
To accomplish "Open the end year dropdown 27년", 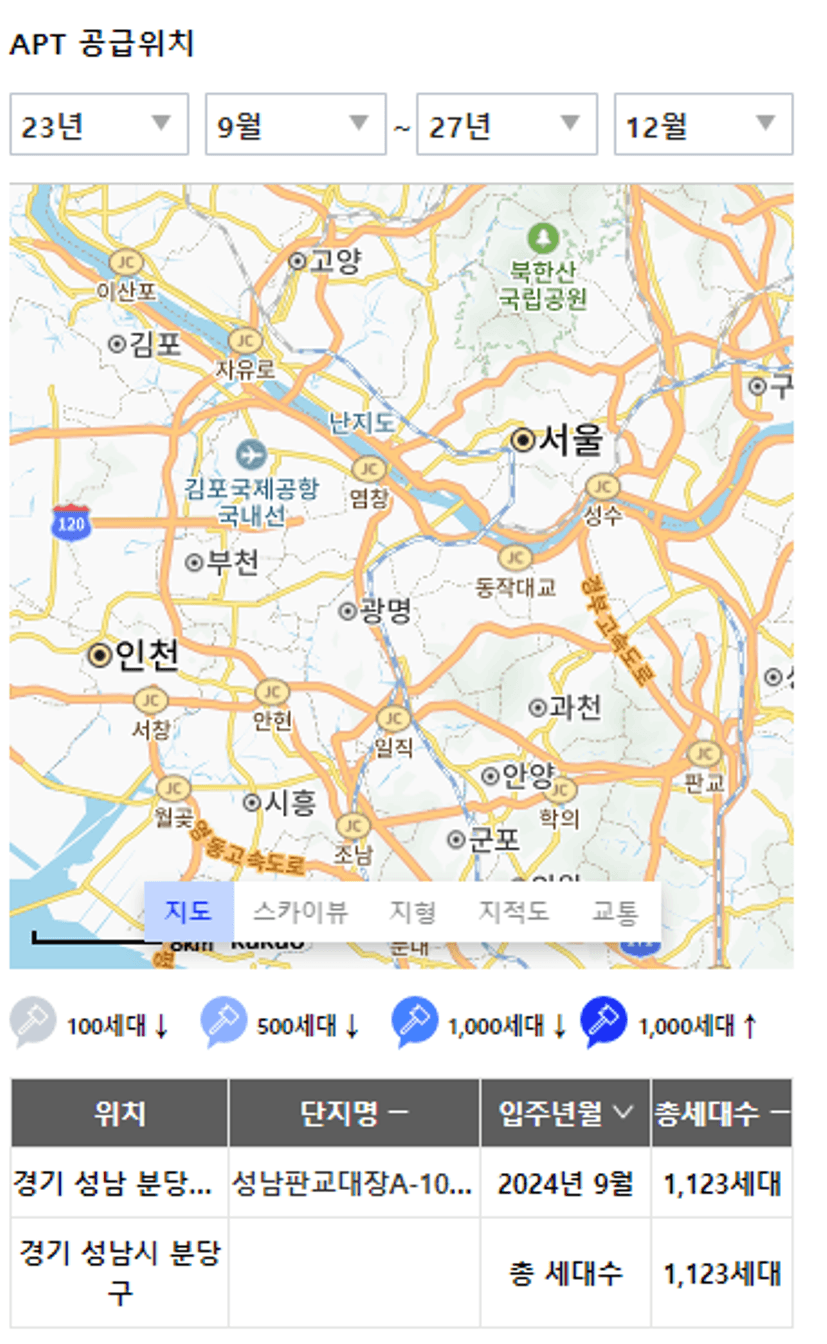I will 506,125.
